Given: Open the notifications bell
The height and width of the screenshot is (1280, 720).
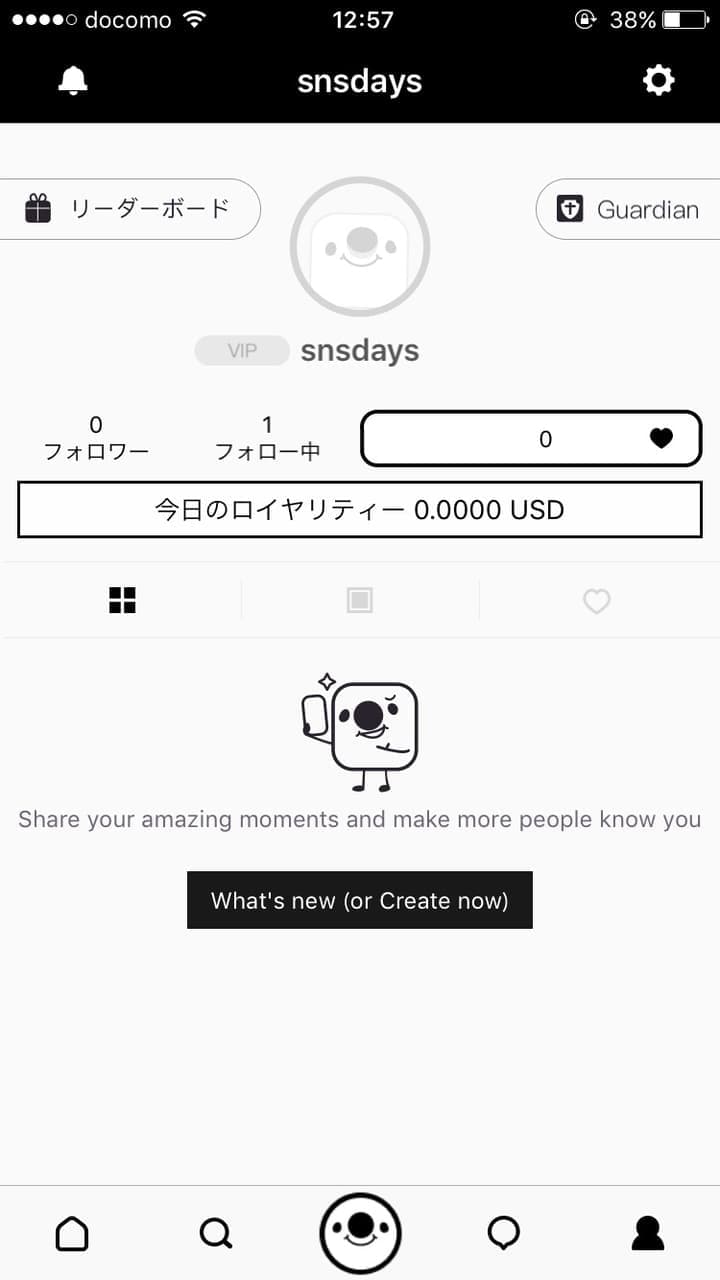Looking at the screenshot, I should pyautogui.click(x=73, y=81).
